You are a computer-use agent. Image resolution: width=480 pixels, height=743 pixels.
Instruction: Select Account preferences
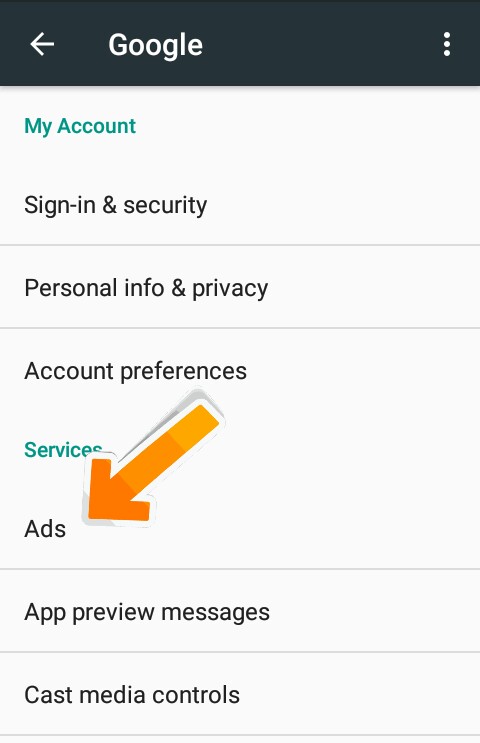(240, 371)
